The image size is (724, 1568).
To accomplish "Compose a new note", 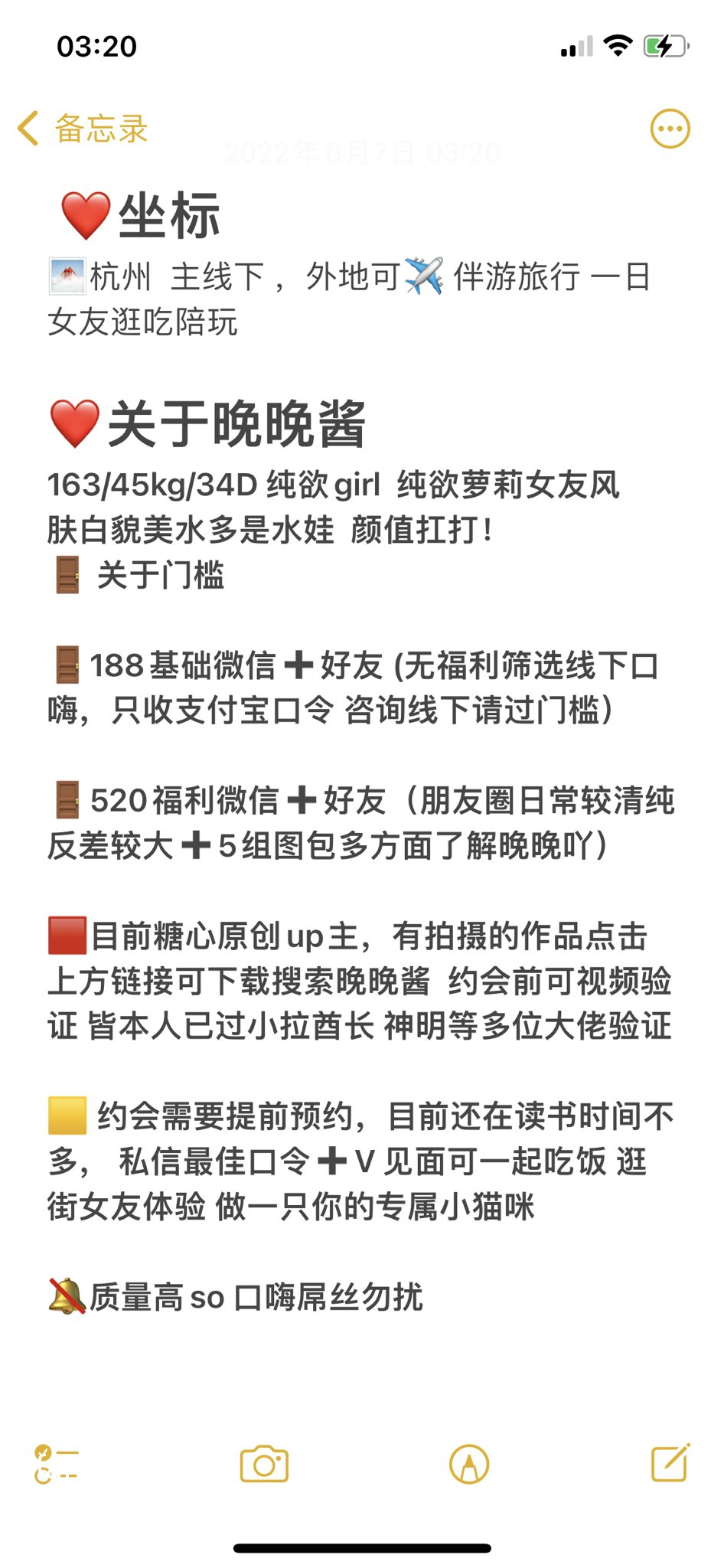I will (670, 1462).
